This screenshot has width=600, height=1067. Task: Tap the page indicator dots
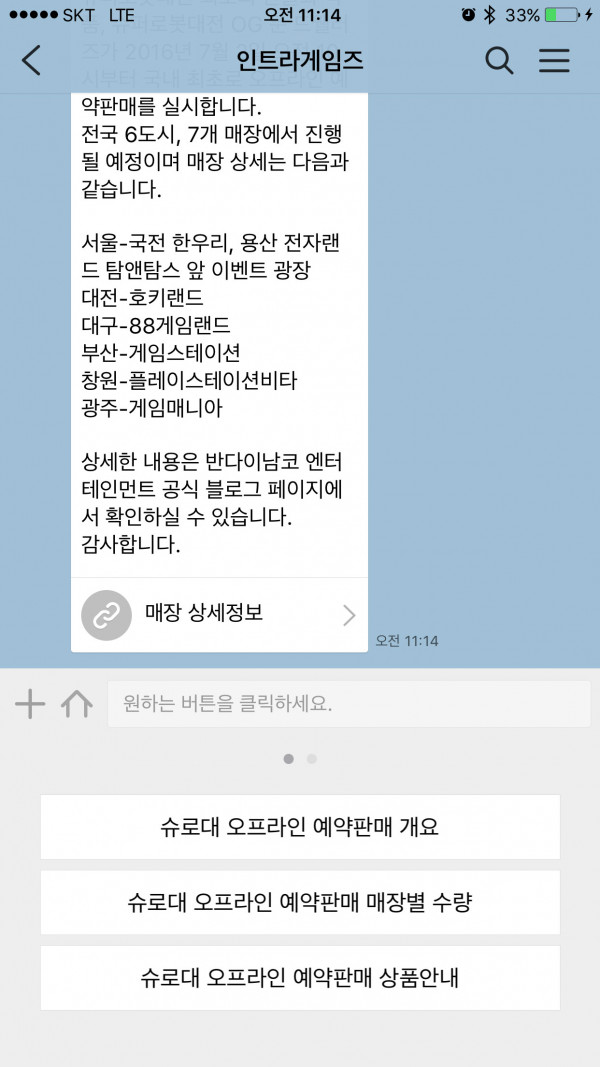click(300, 759)
